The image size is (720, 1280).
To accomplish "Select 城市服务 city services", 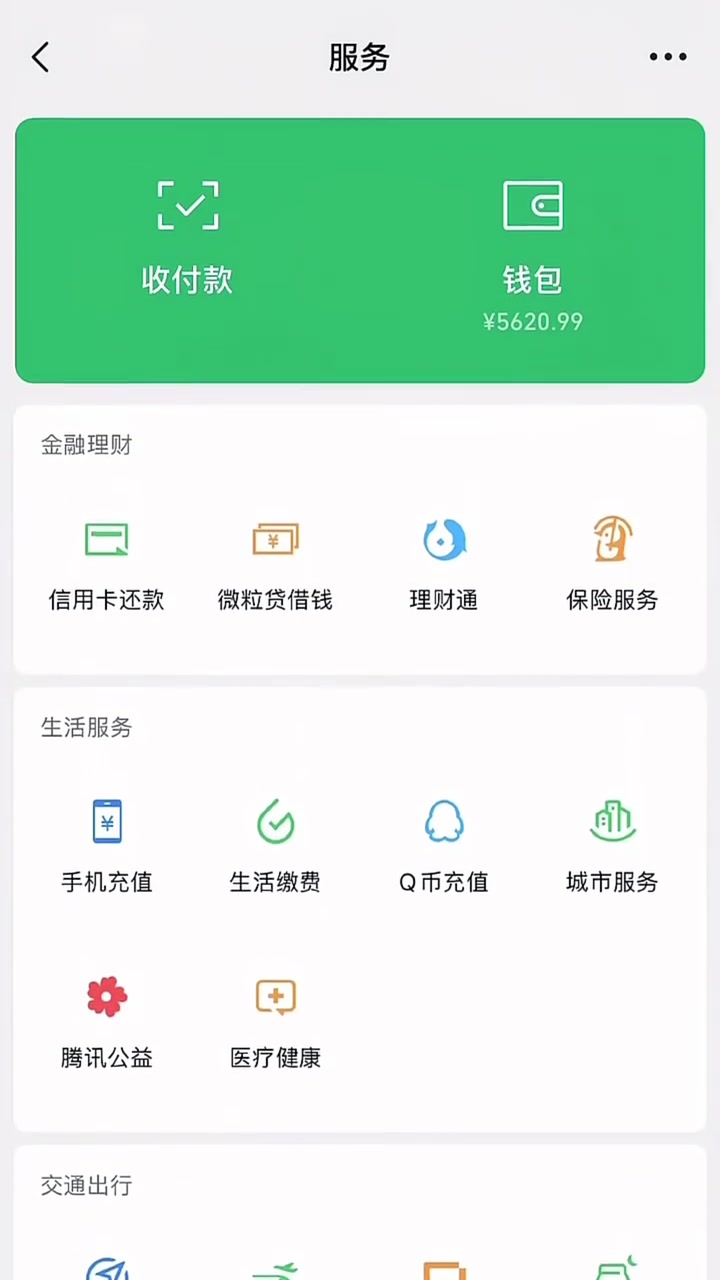I will pyautogui.click(x=612, y=845).
